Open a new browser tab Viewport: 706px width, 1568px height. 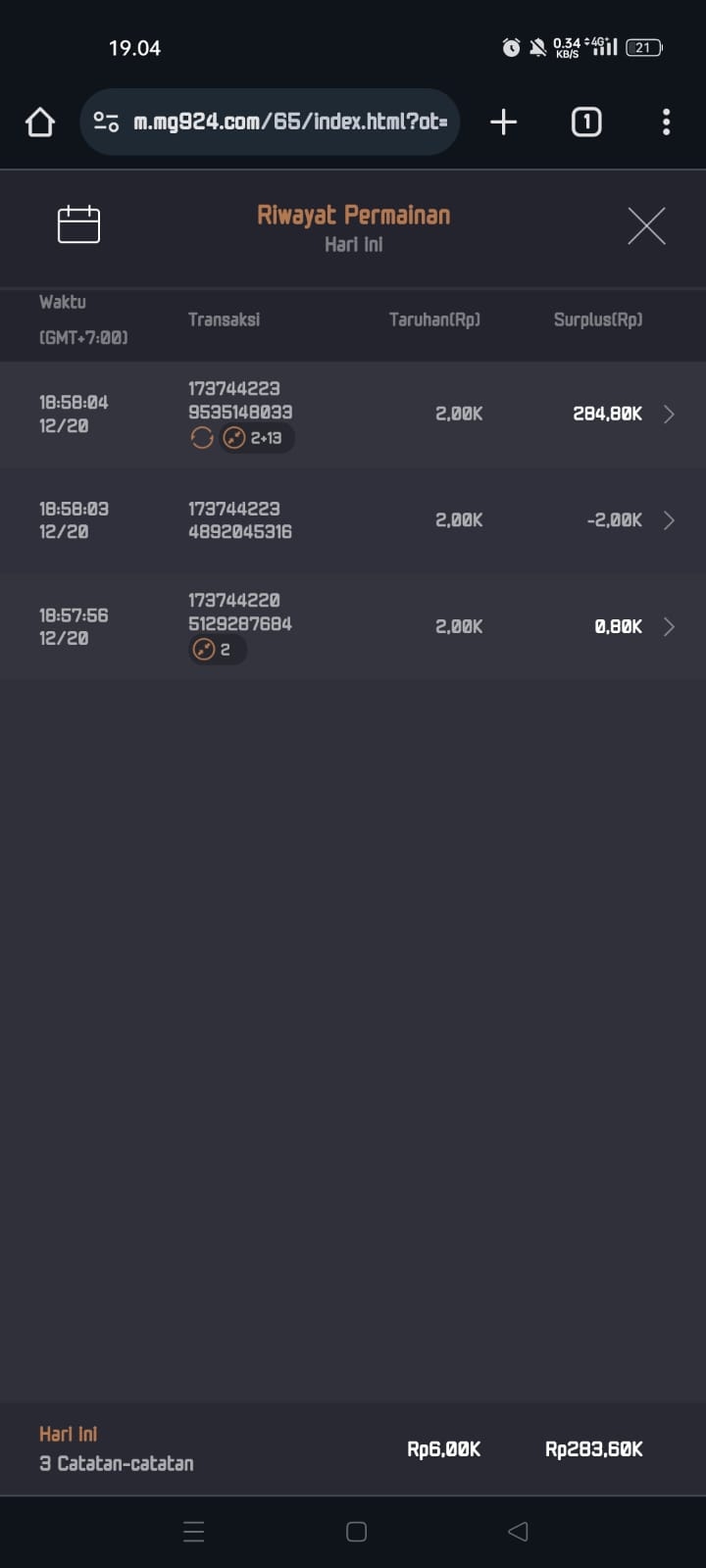[503, 122]
